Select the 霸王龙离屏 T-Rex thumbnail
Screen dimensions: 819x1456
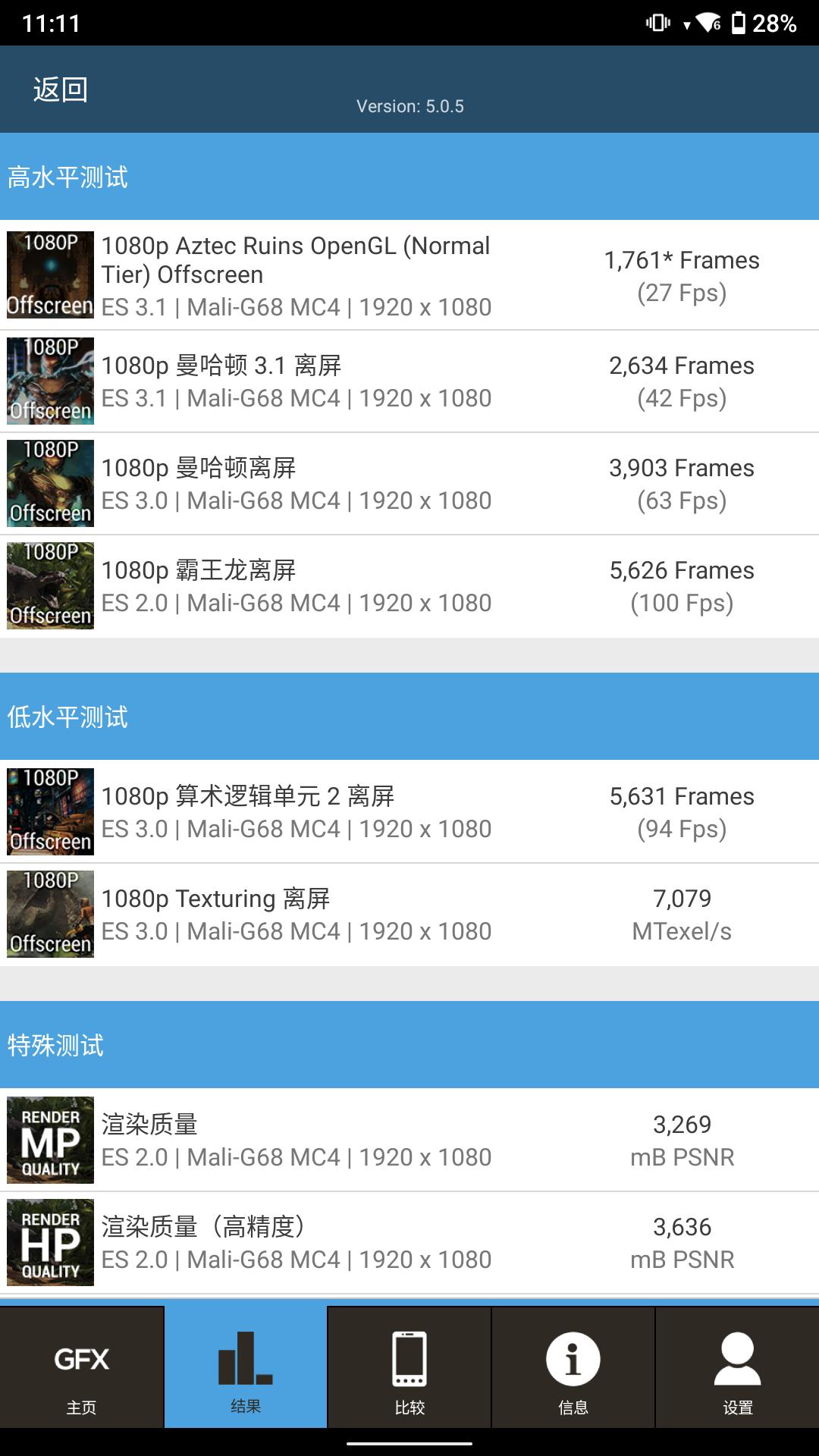pyautogui.click(x=50, y=585)
